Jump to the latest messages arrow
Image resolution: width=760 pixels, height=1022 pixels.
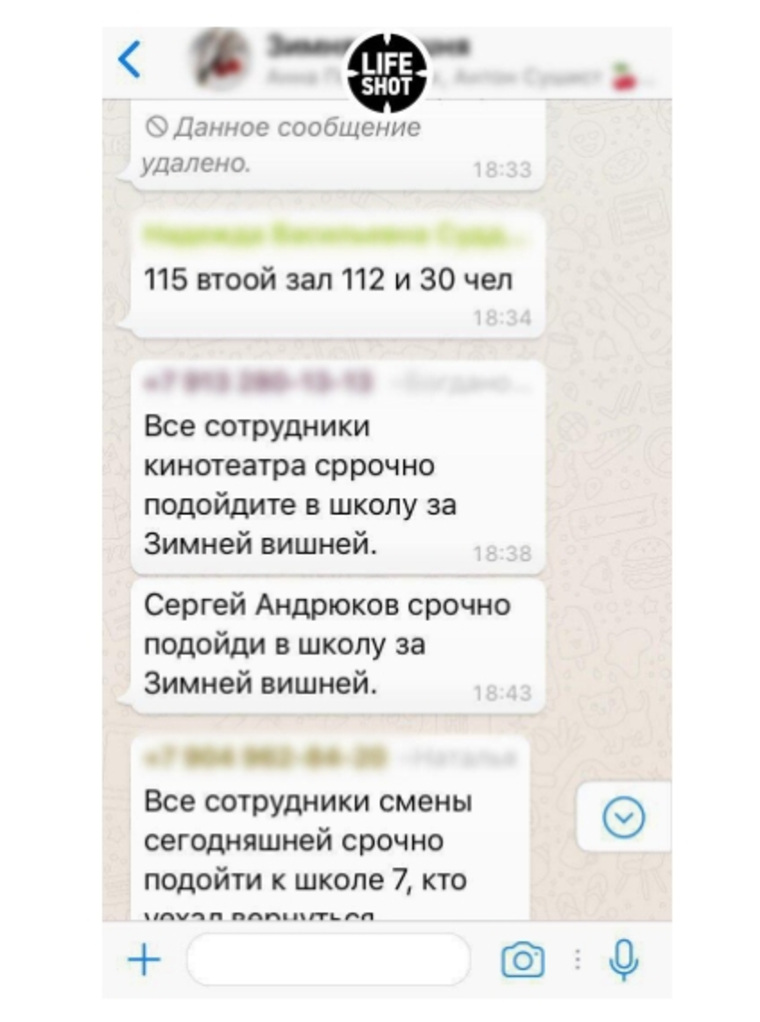pyautogui.click(x=625, y=819)
